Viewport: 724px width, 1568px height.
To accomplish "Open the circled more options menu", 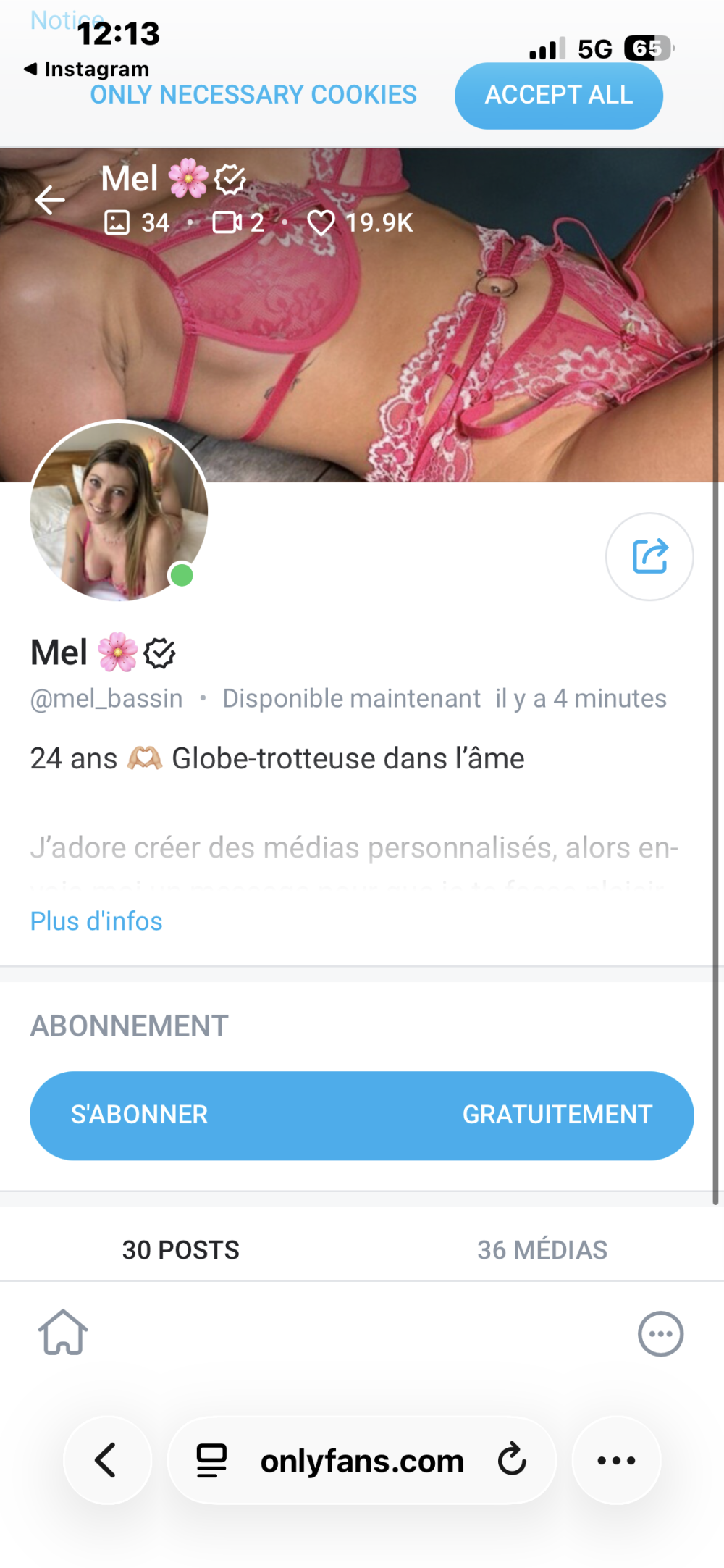I will (x=660, y=1333).
